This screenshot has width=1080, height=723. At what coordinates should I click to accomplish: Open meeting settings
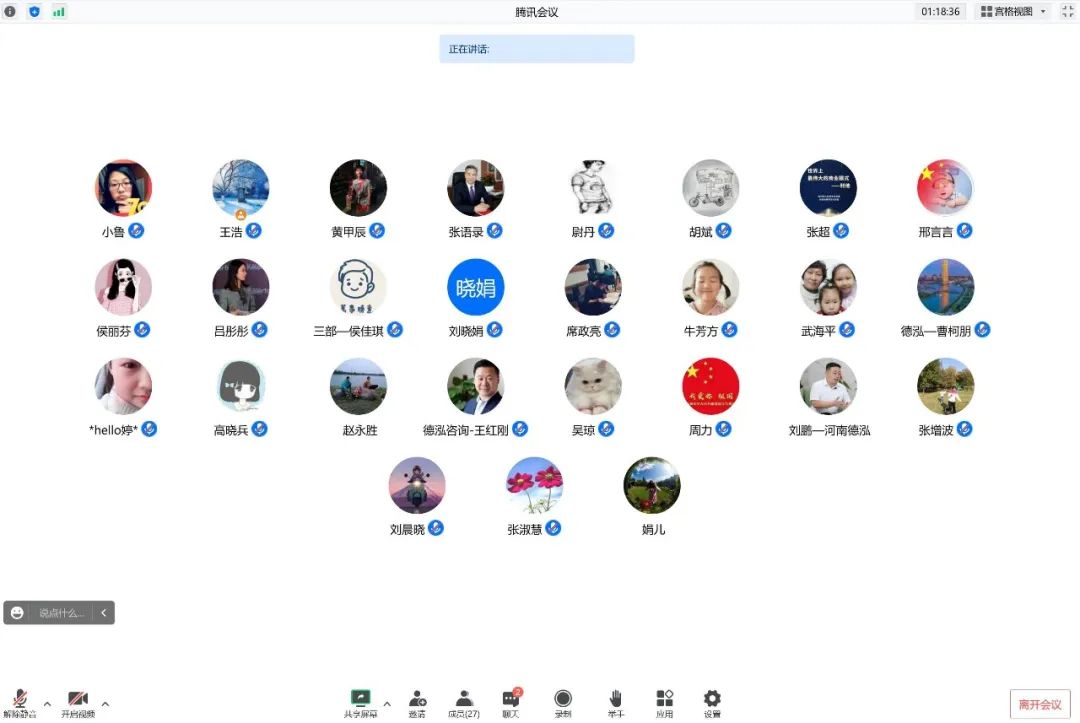coord(712,701)
